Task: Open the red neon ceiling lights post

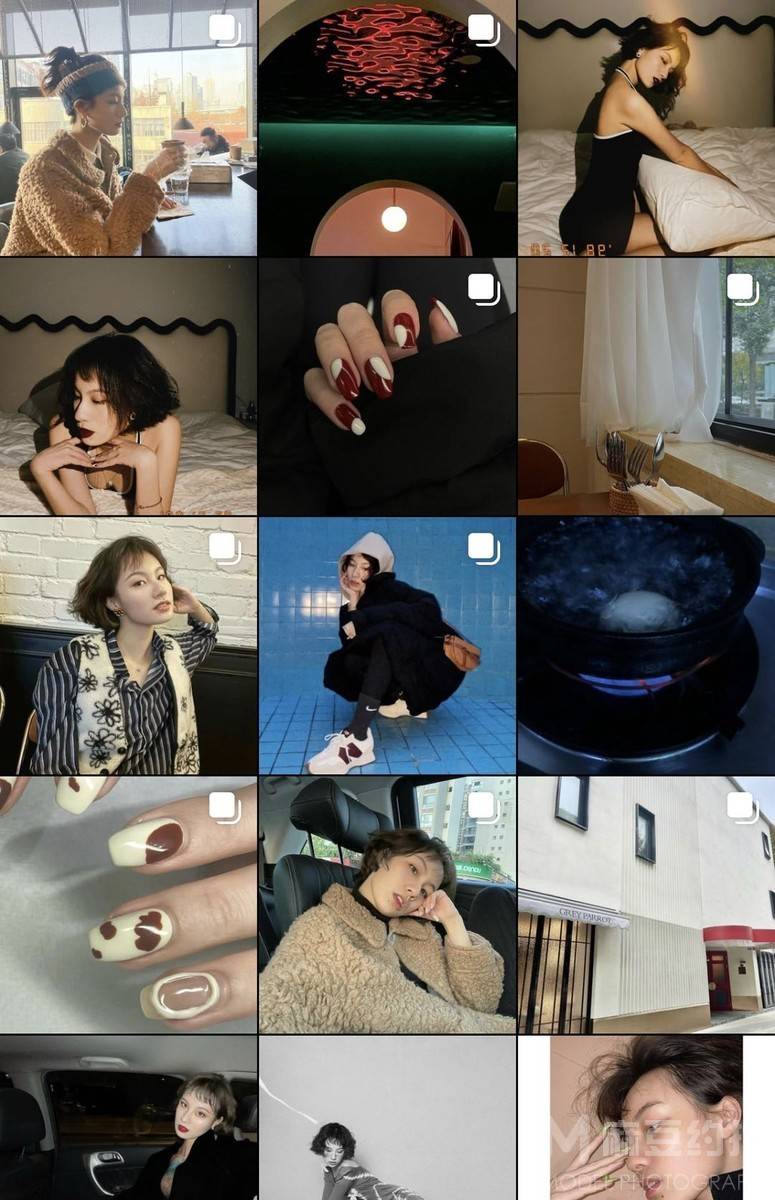Action: point(387,128)
